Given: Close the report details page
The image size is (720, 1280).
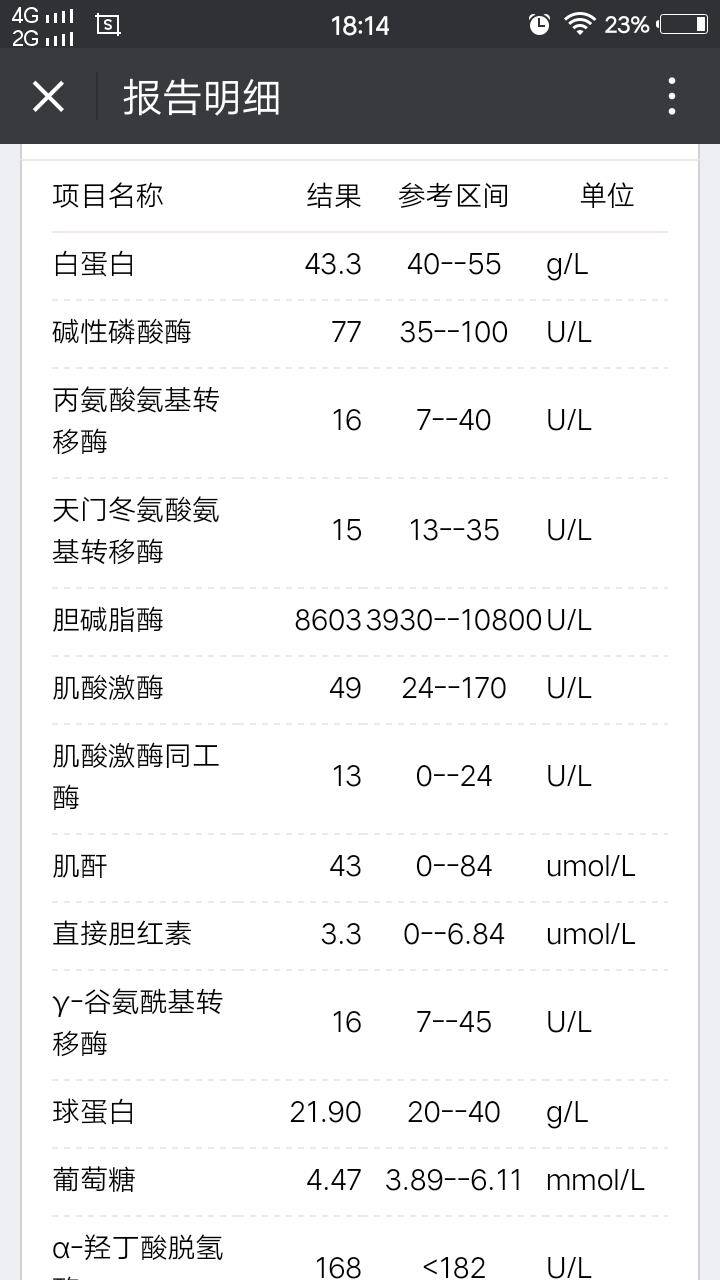Looking at the screenshot, I should 48,97.
